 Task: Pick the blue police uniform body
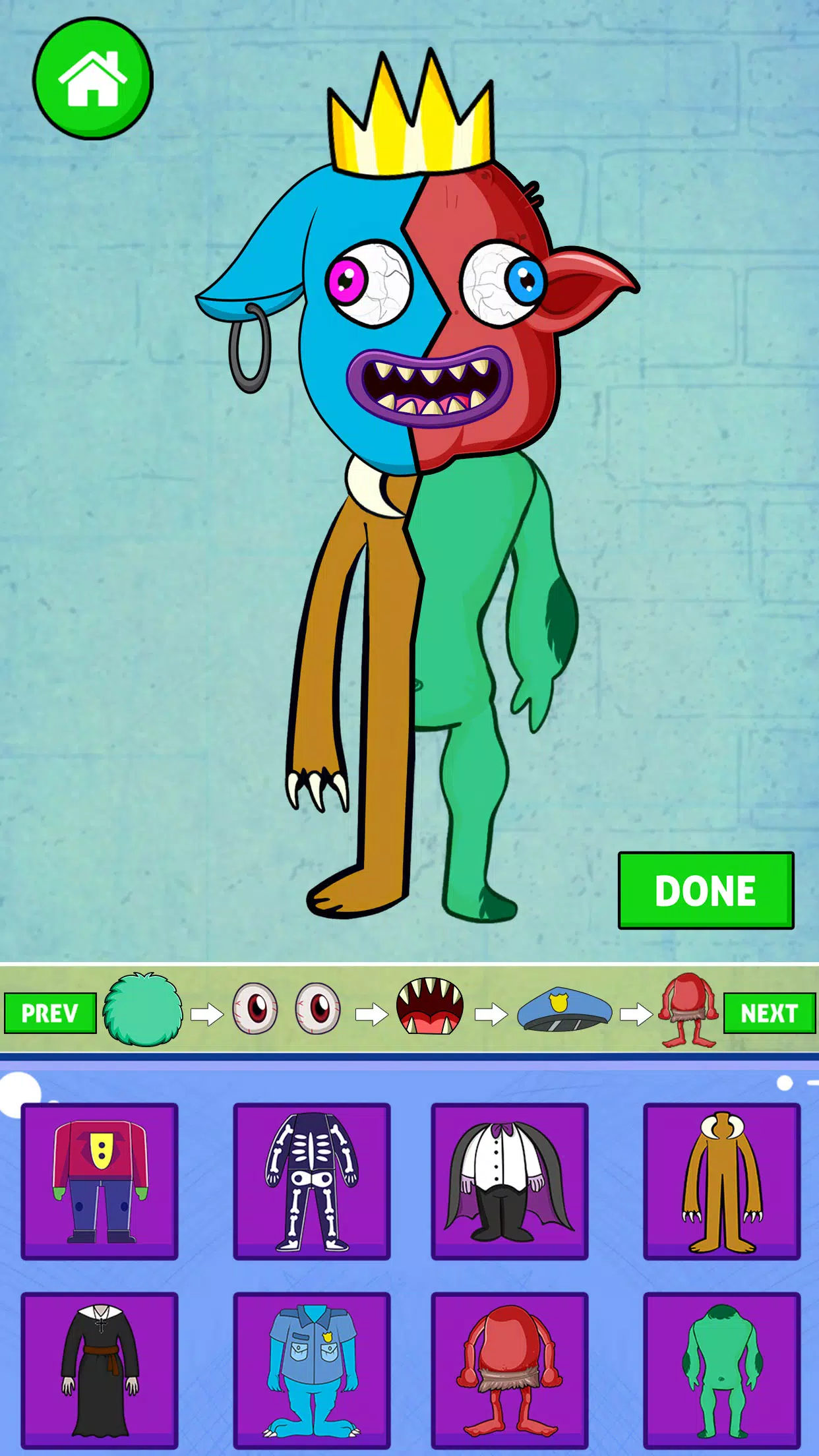click(x=312, y=1370)
